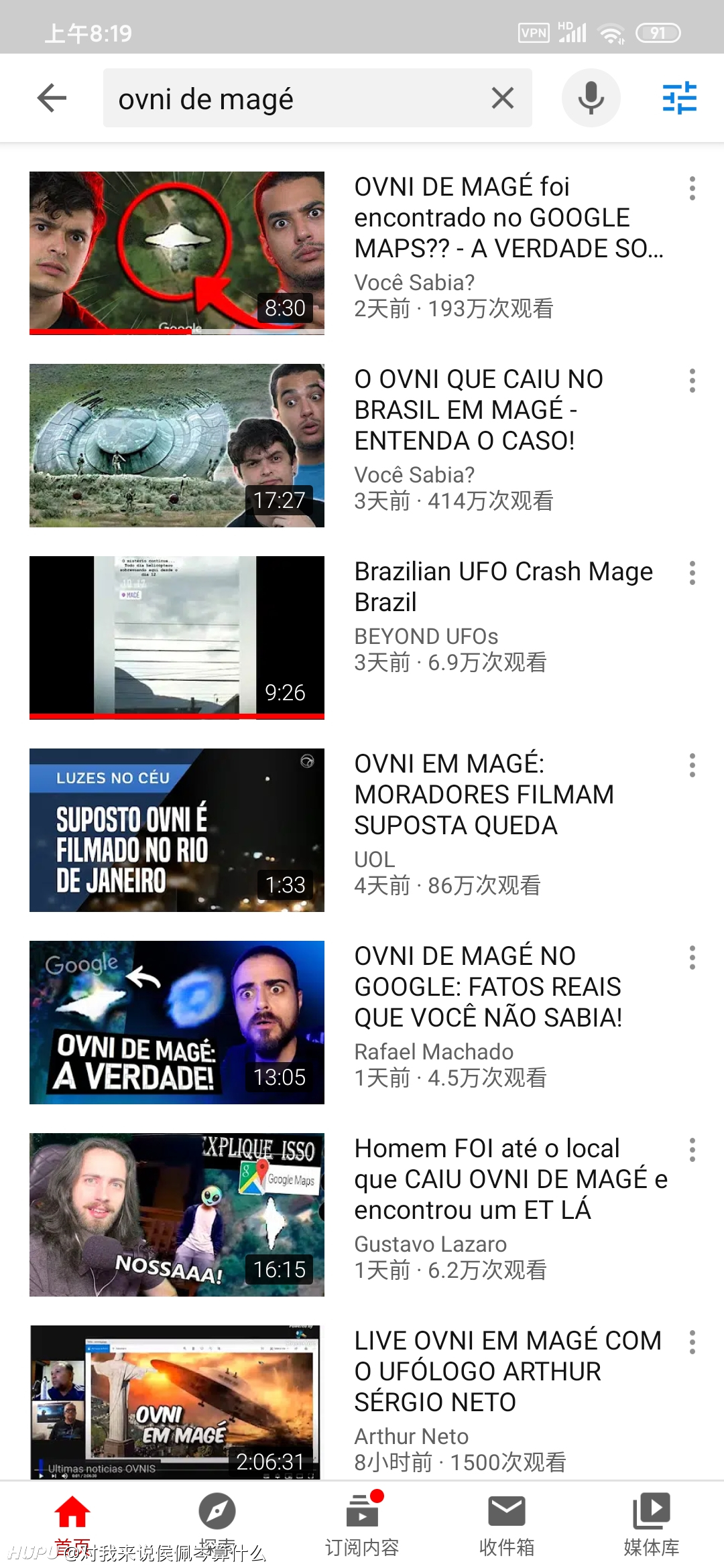Screen dimensions: 724x1568
Task: Open more options for 'Brazilian UFO Crash' video
Action: pos(692,574)
